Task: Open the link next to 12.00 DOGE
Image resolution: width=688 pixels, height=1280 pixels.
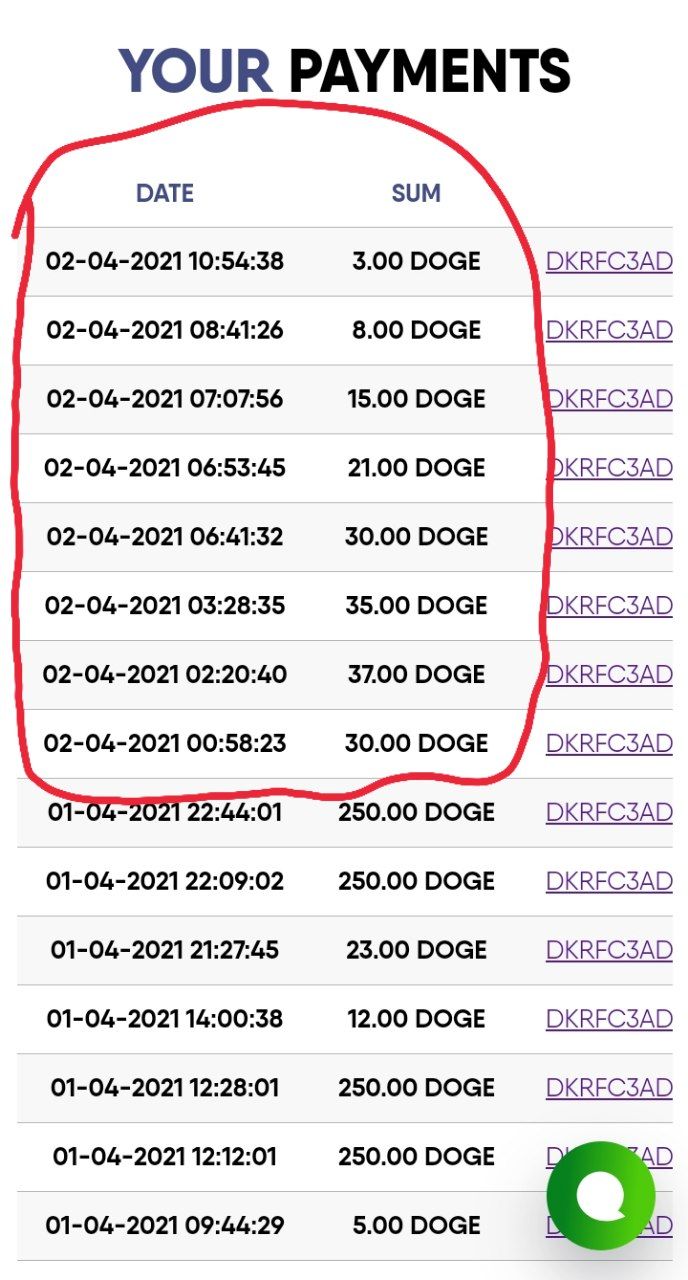Action: point(609,1019)
